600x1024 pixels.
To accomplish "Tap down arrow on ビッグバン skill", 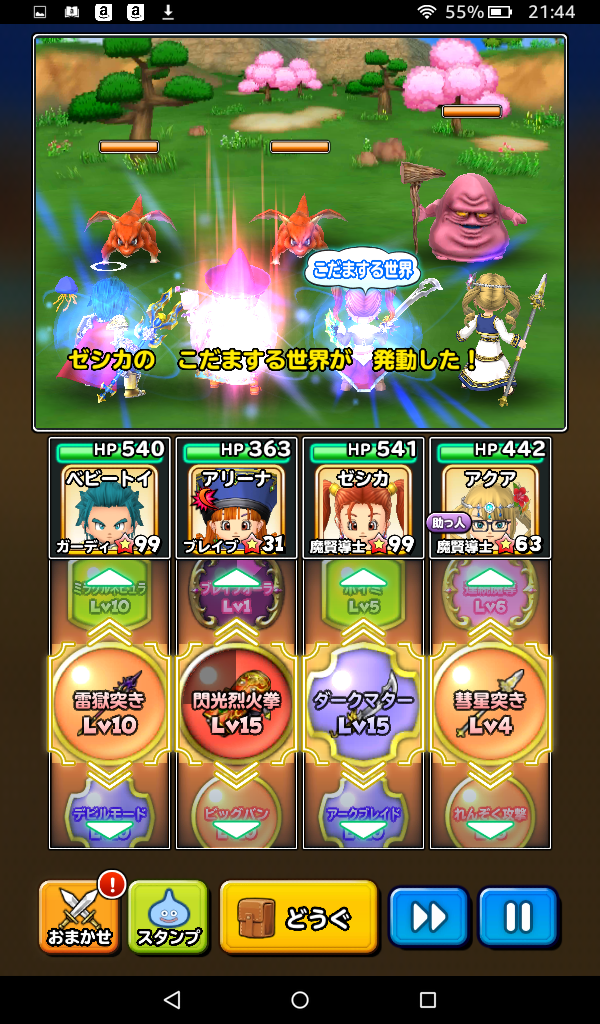I will click(237, 830).
